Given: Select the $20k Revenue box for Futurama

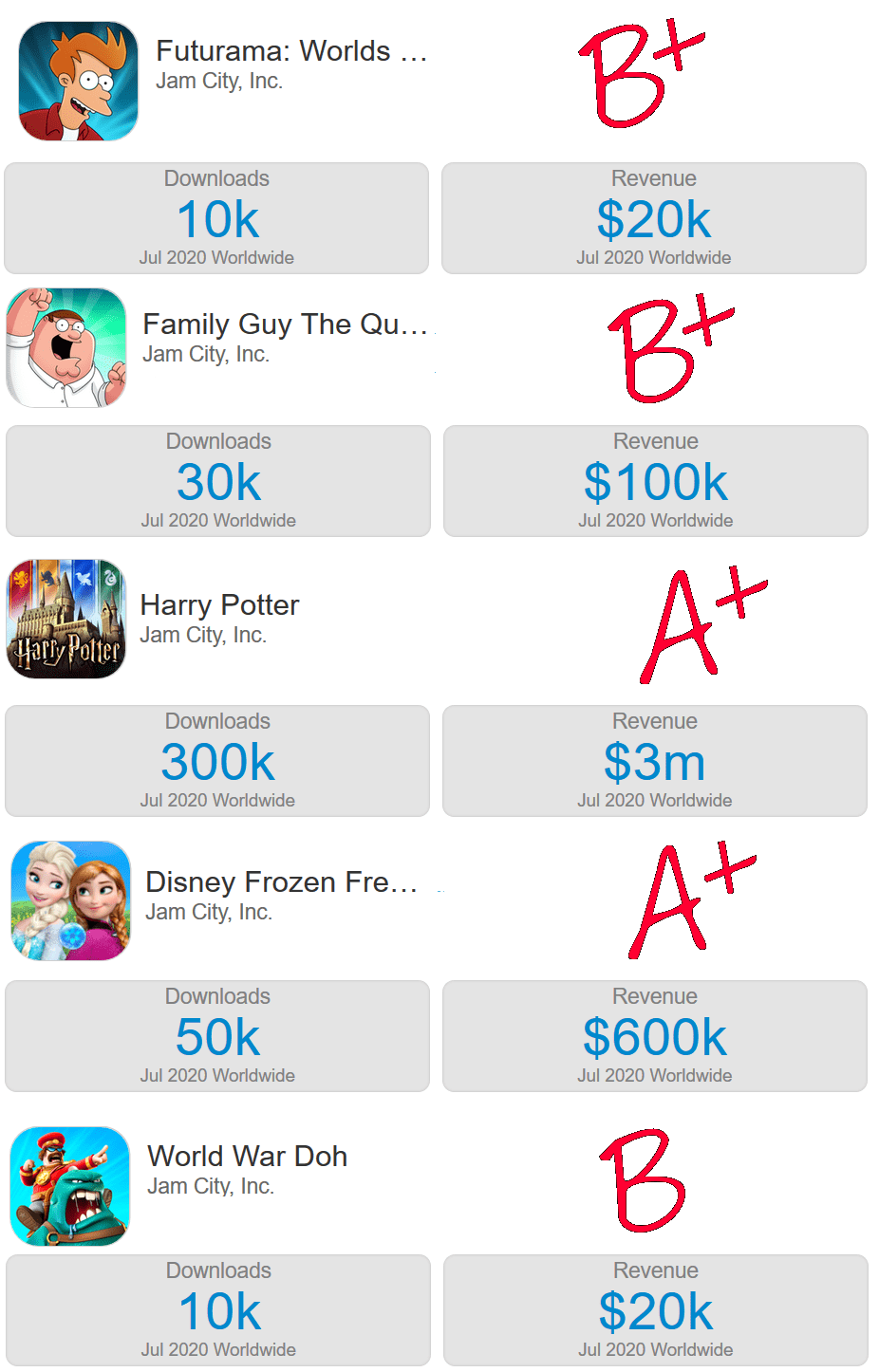Looking at the screenshot, I should point(655,218).
